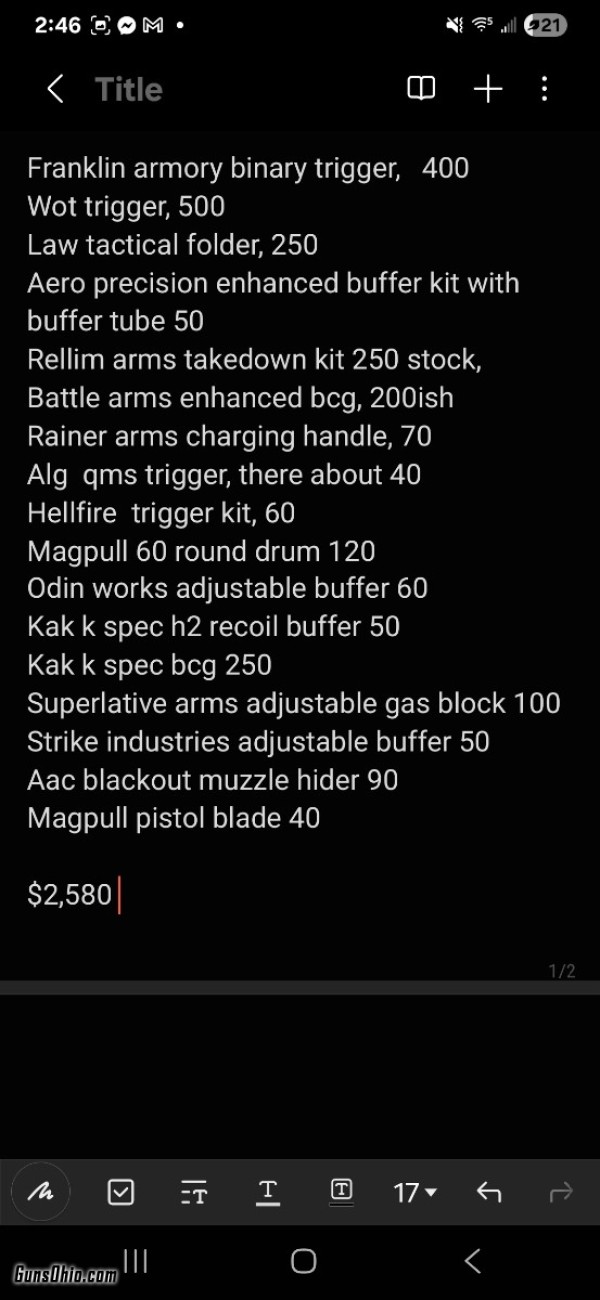Change text background color option
The height and width of the screenshot is (1300, 600).
[x=341, y=1191]
